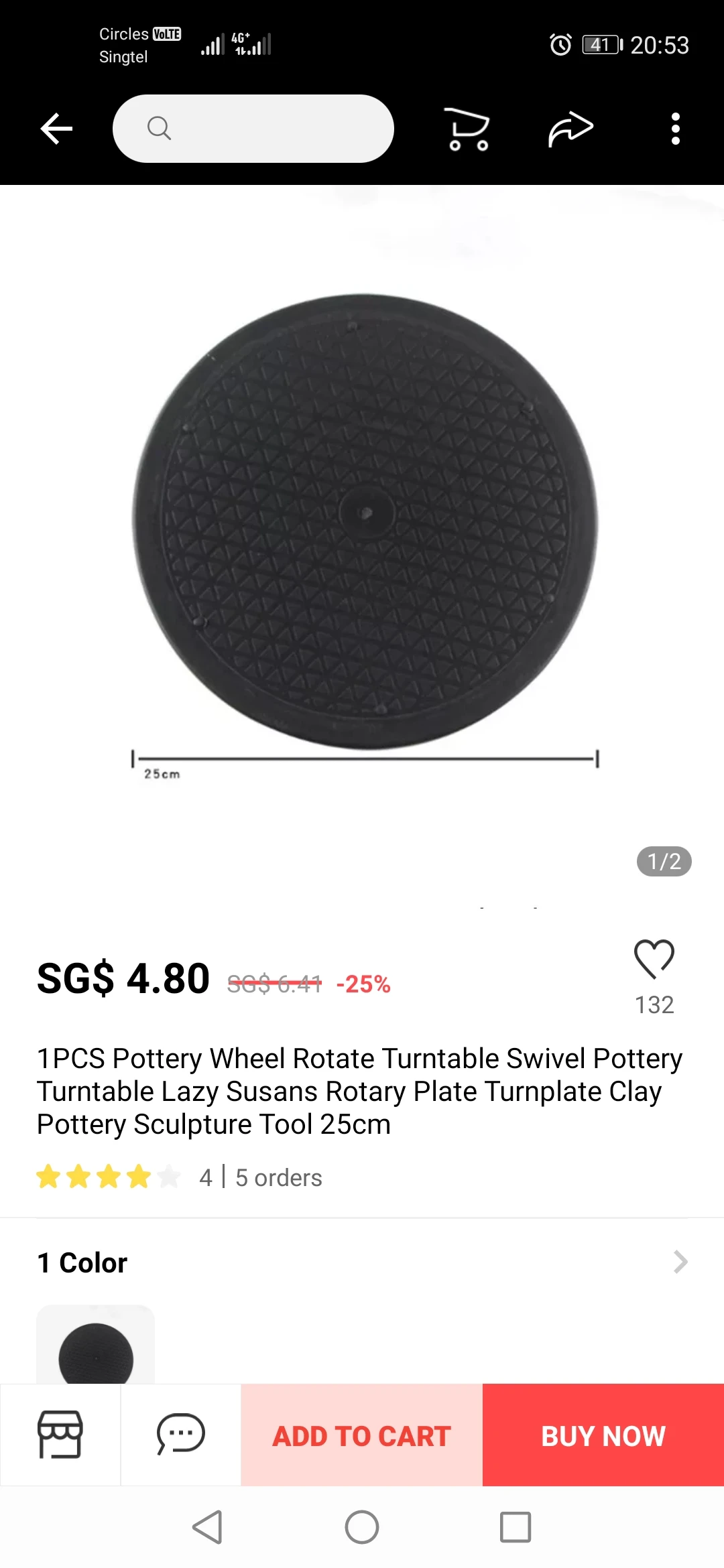Screen dimensions: 724x1568
Task: Visit the seller's store
Action: click(x=60, y=1435)
